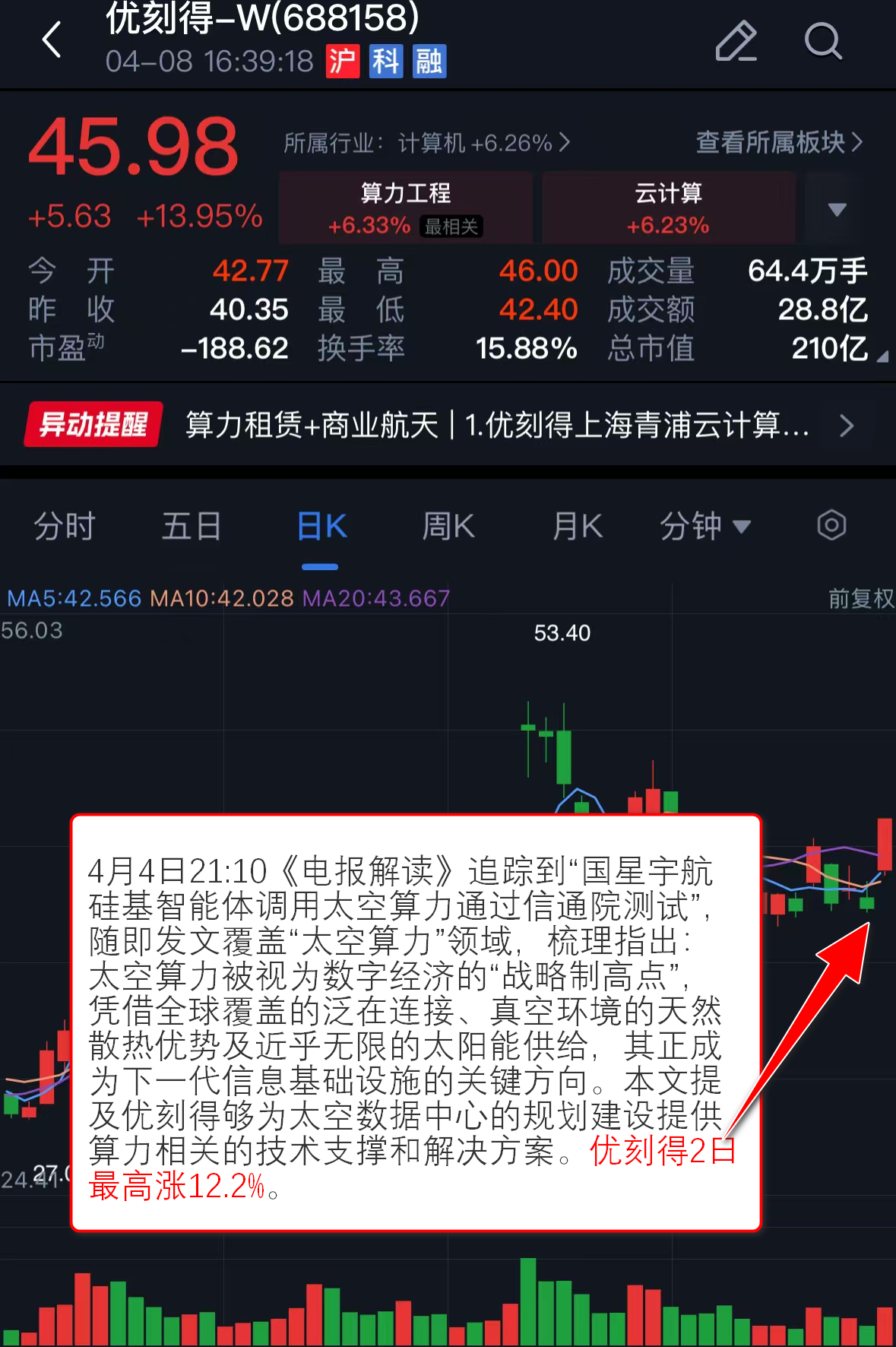Switch to 分时 chart tab
896x1347 pixels.
pos(64,526)
